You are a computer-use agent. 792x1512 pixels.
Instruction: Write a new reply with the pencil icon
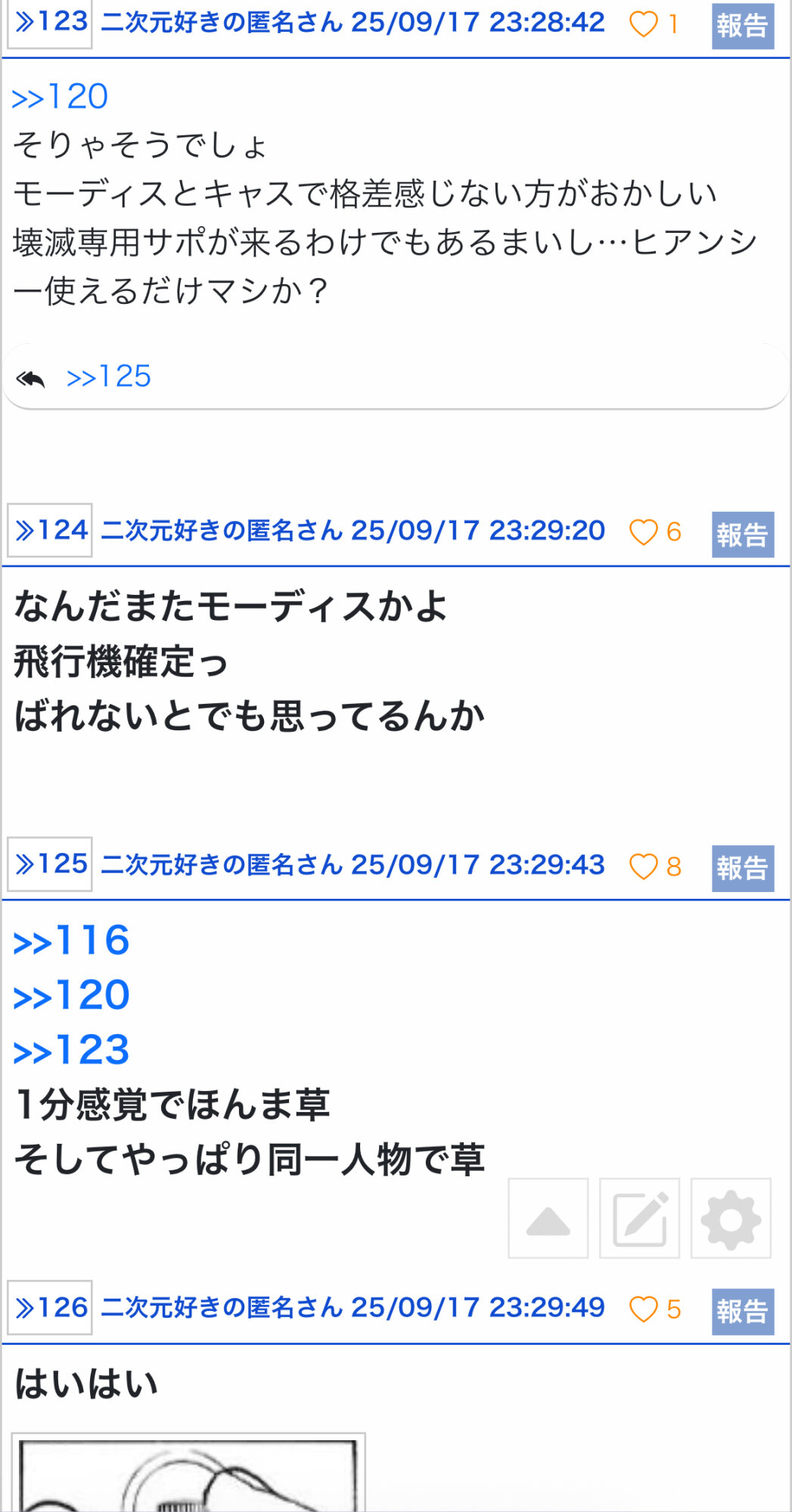[639, 1219]
